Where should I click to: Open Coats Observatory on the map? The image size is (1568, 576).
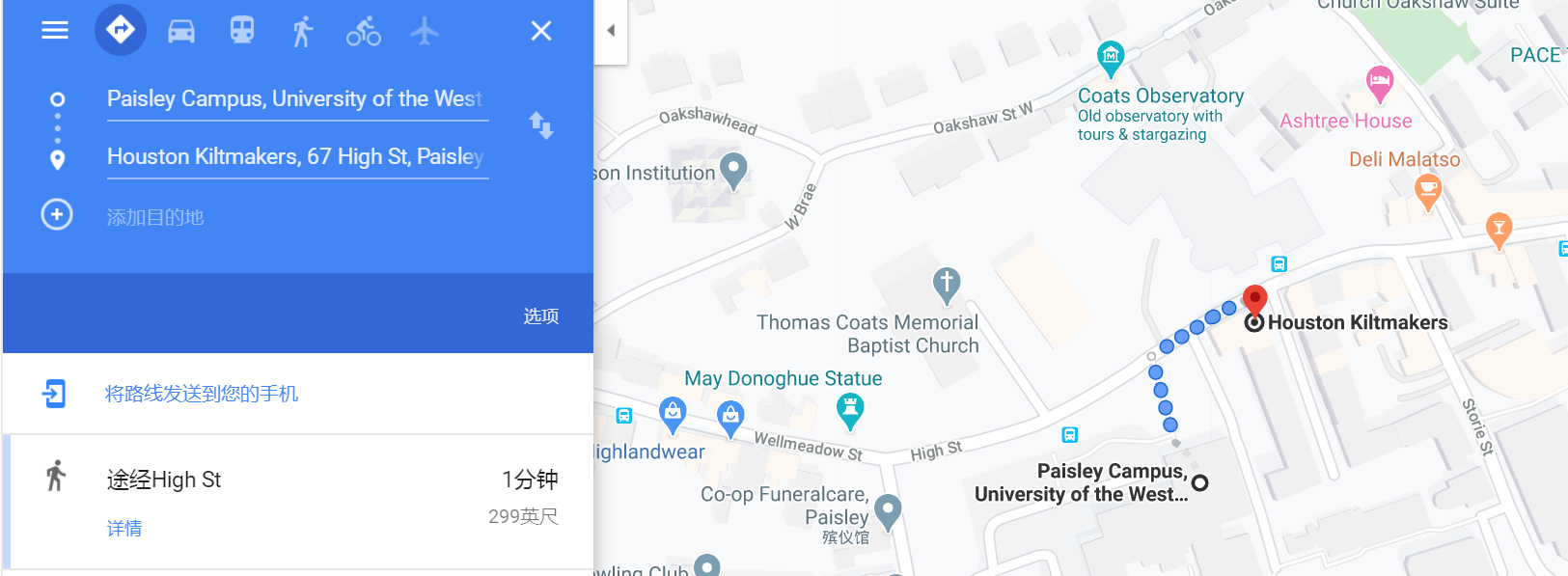1111,57
